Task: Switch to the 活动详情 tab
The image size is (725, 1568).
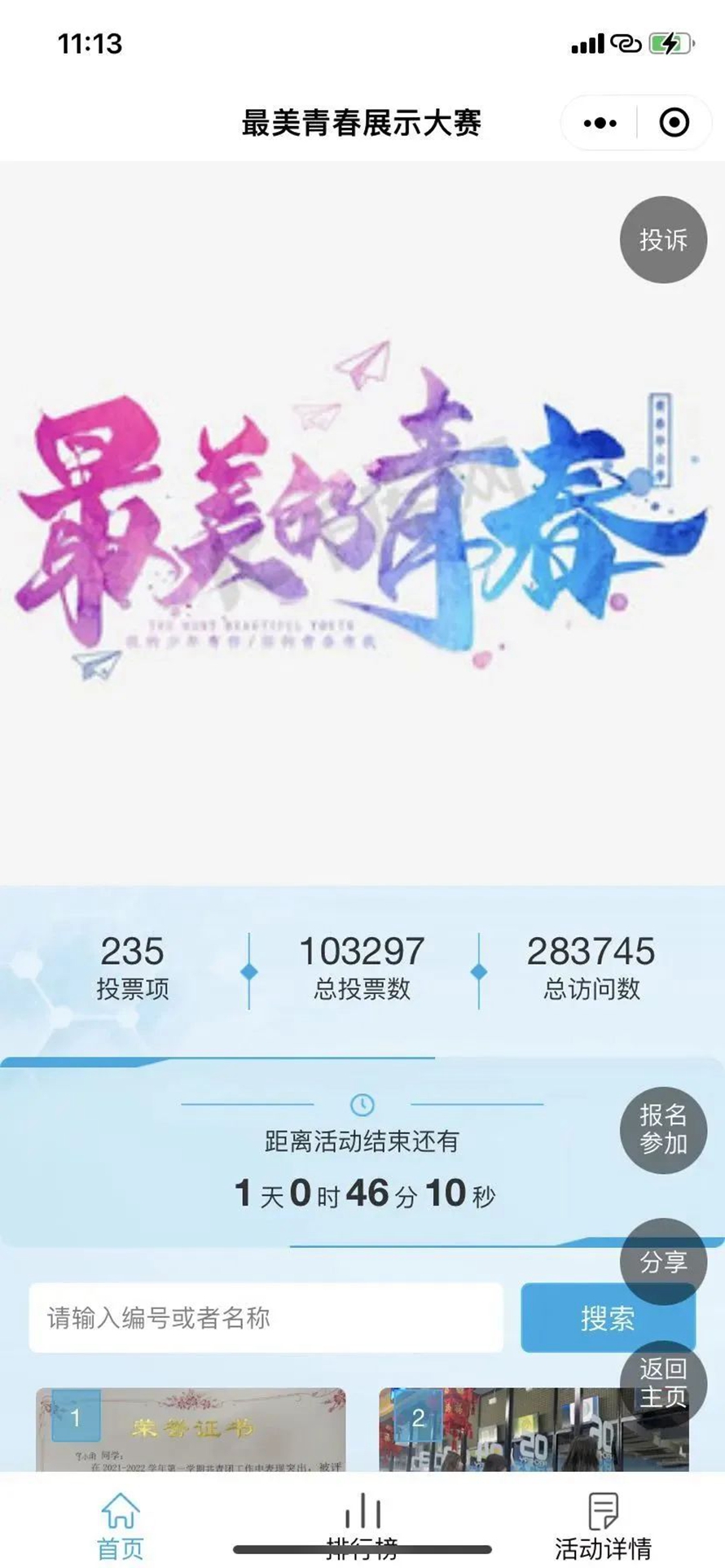Action: click(603, 1526)
